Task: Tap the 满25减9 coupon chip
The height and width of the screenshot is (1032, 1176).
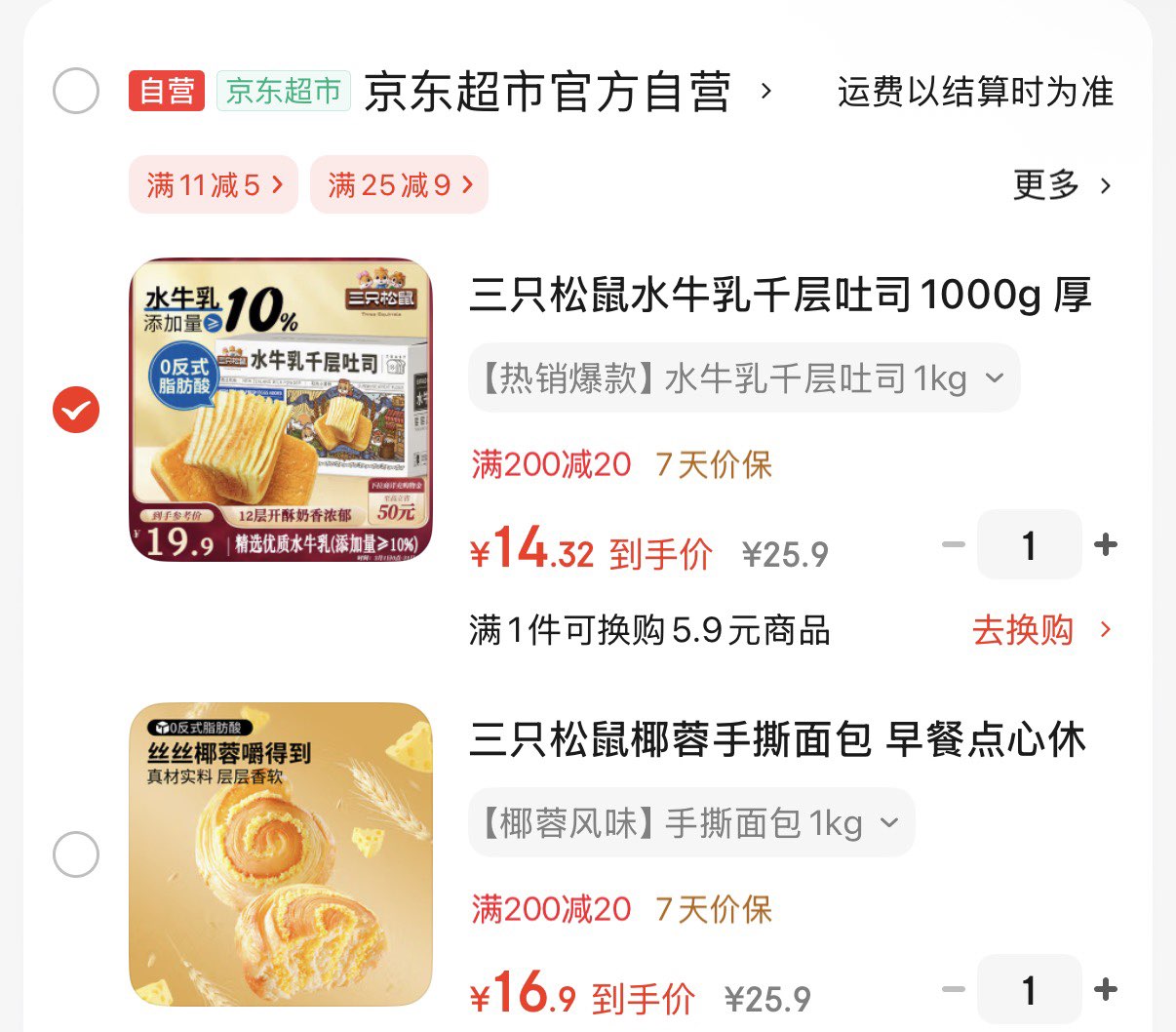Action: tap(399, 184)
